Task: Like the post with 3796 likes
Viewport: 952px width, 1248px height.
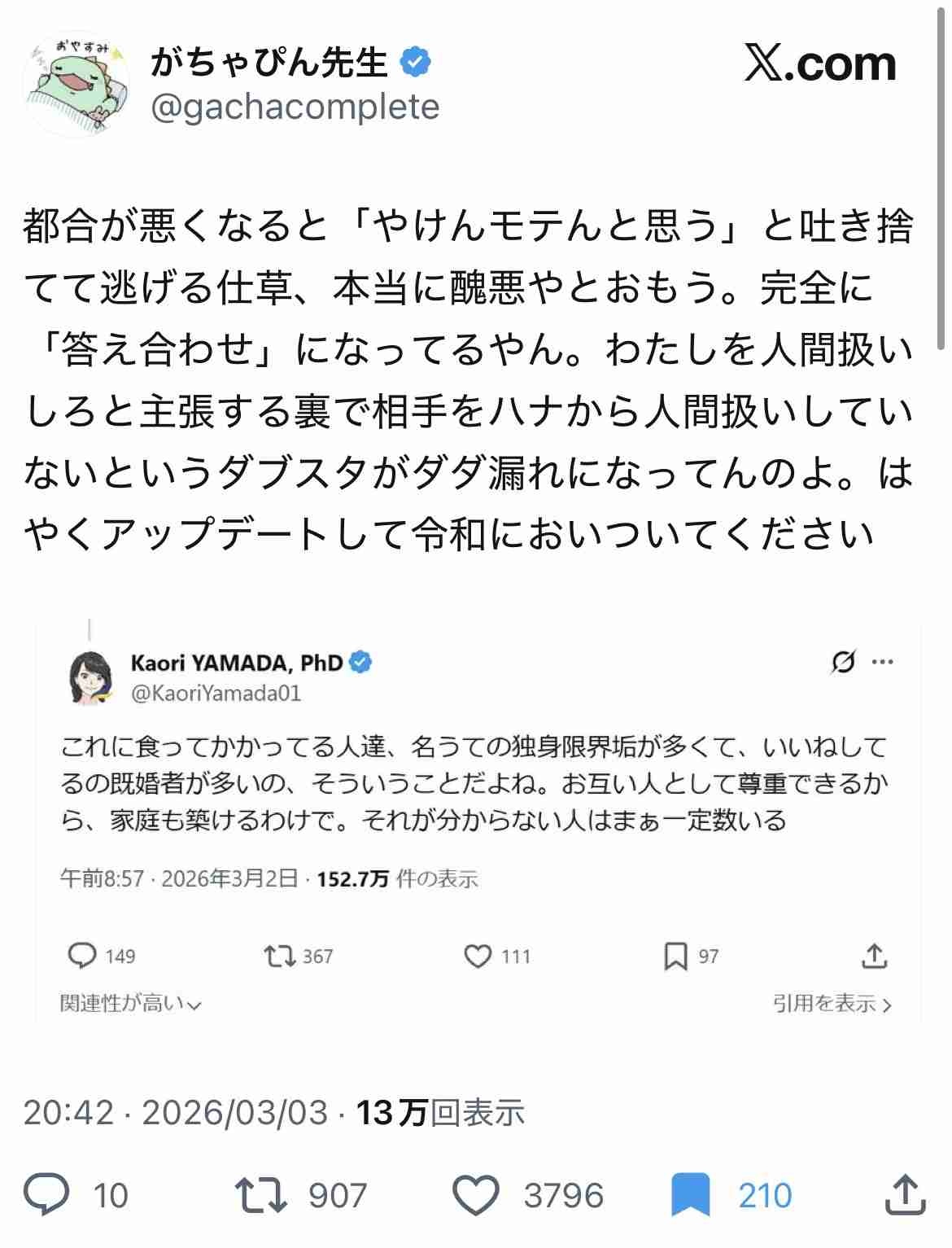Action: (476, 1195)
